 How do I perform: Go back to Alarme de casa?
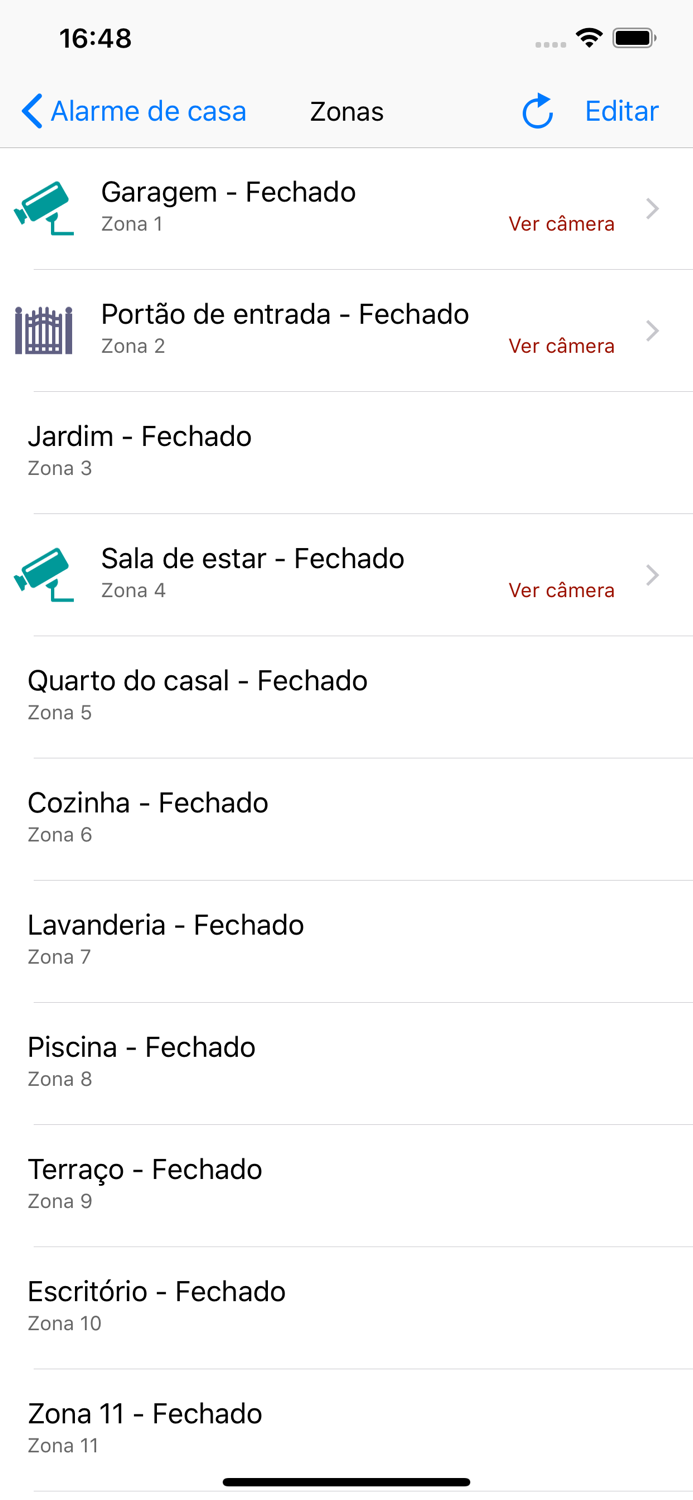(134, 111)
